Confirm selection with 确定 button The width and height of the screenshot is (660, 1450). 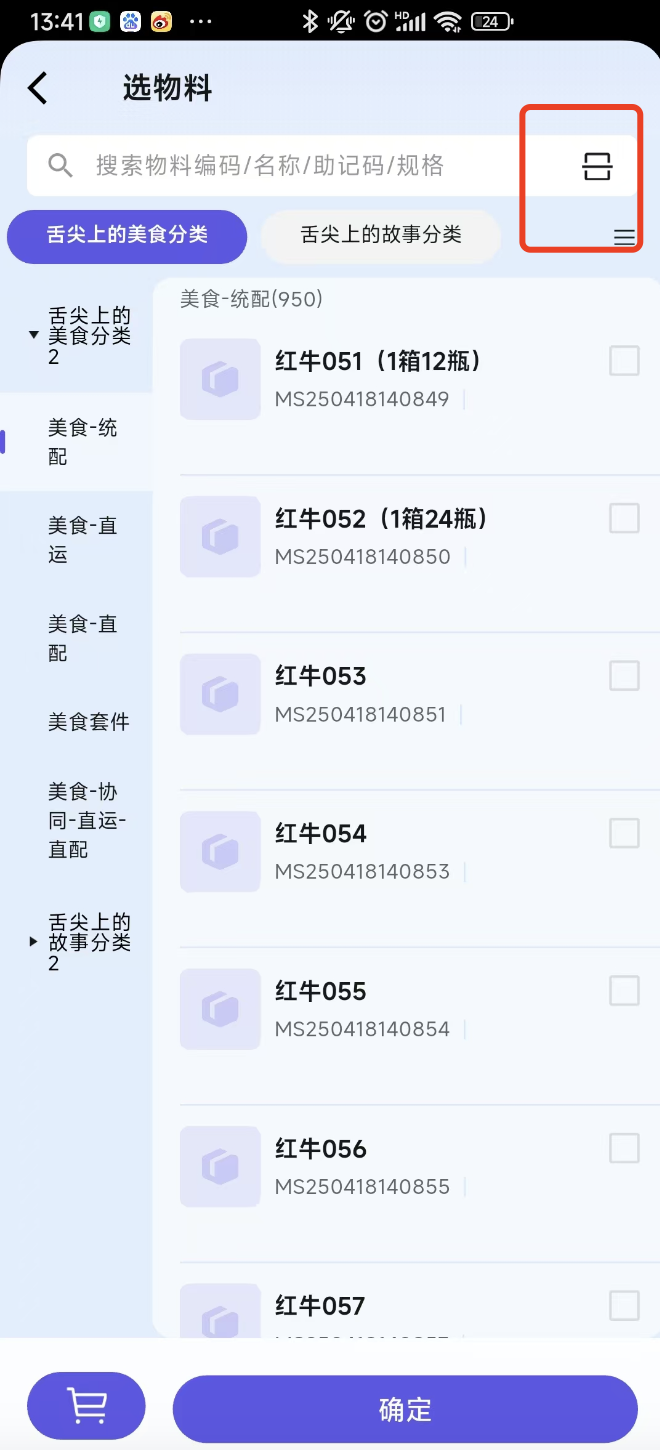pos(405,1409)
